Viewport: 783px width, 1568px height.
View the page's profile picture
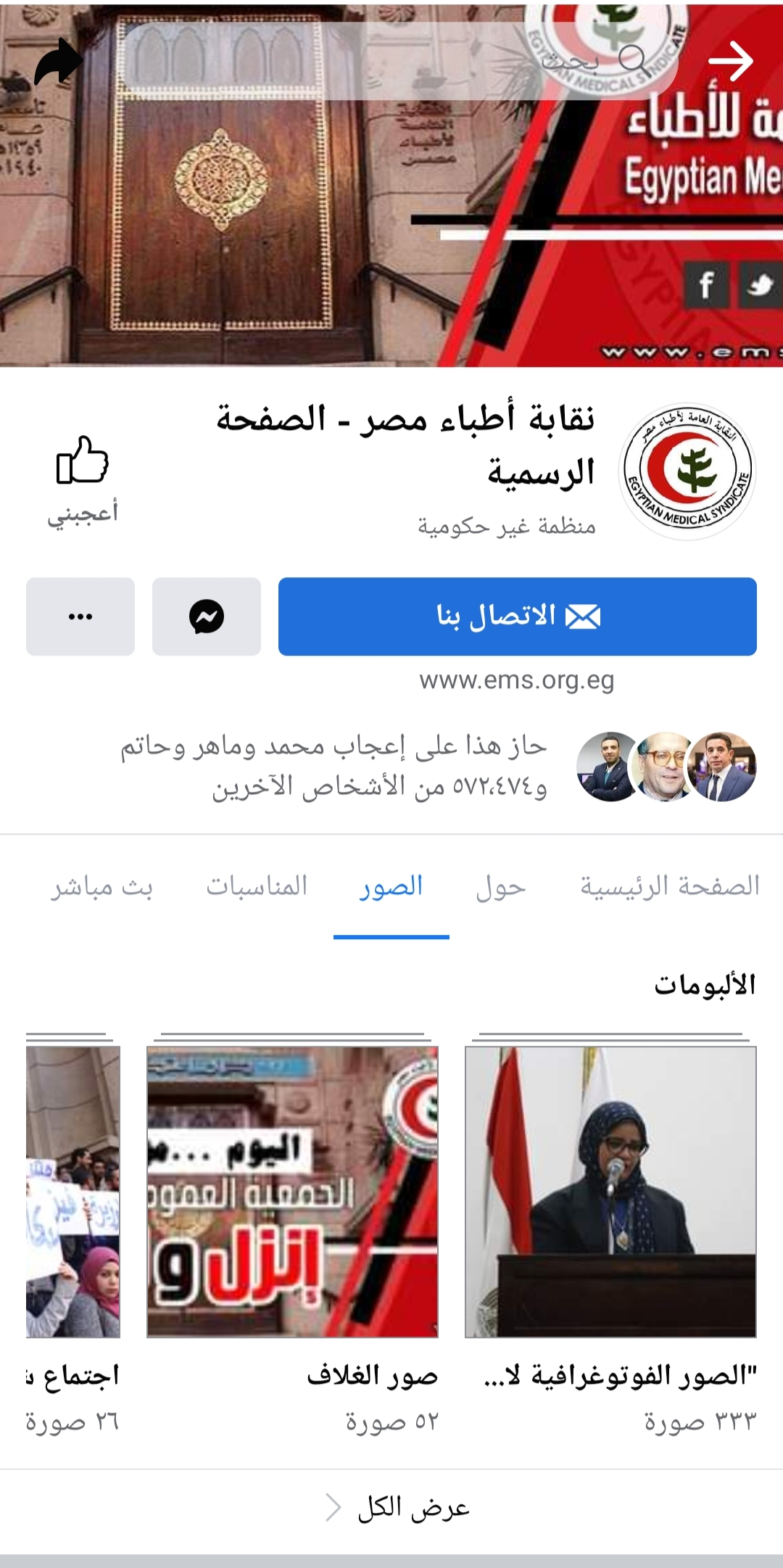(x=687, y=471)
